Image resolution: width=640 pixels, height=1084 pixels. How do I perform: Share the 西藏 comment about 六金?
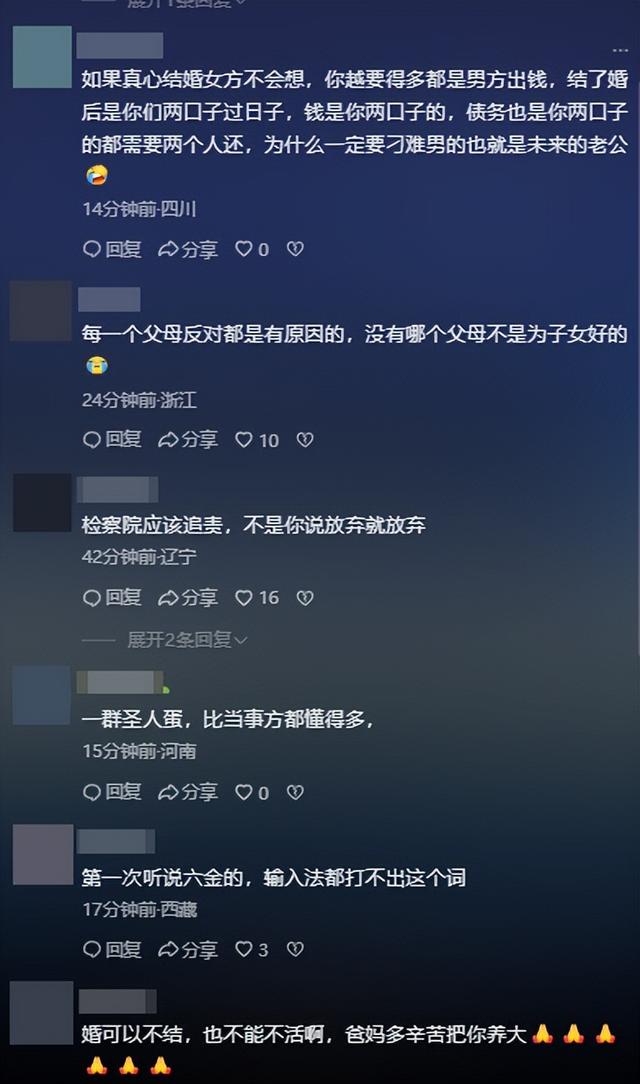tap(188, 950)
